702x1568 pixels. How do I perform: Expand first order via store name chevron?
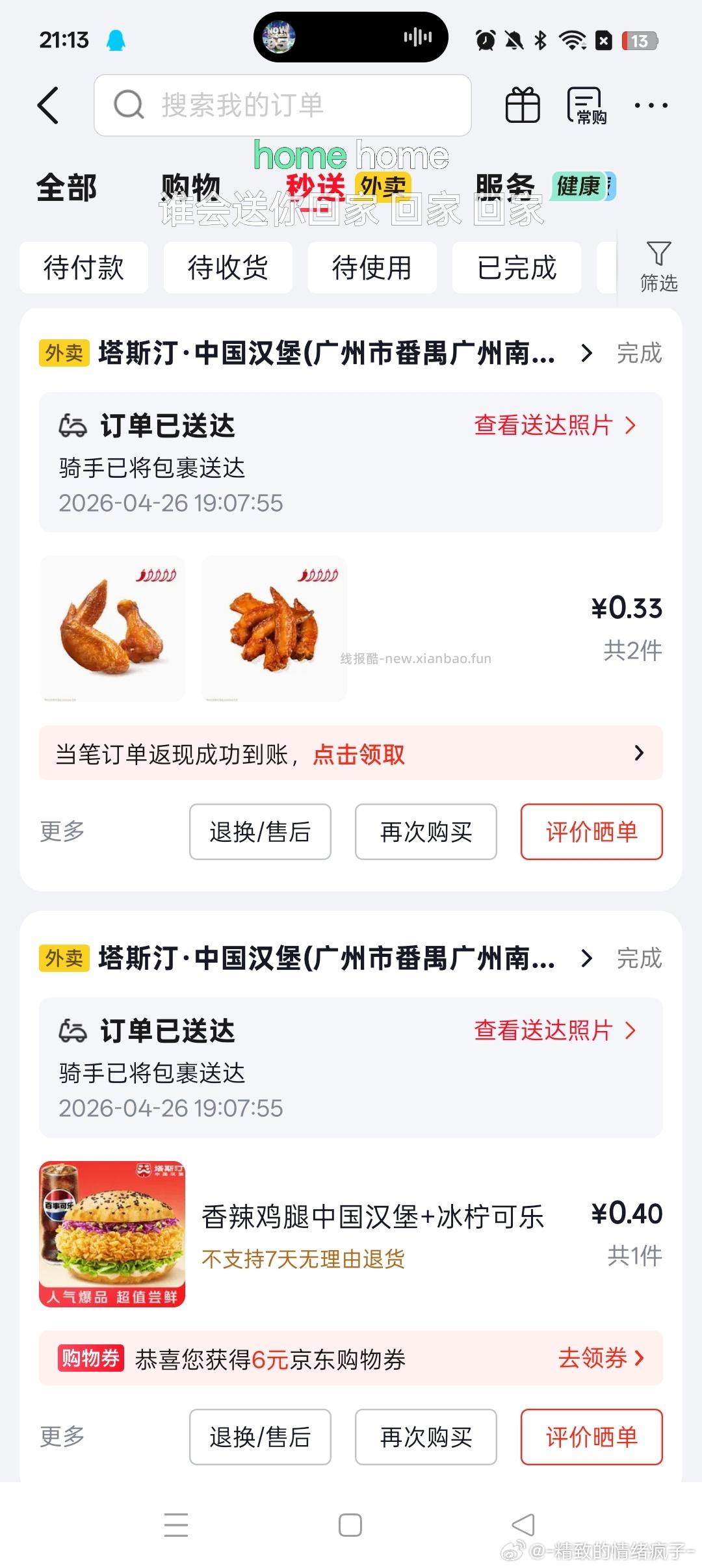tap(587, 354)
